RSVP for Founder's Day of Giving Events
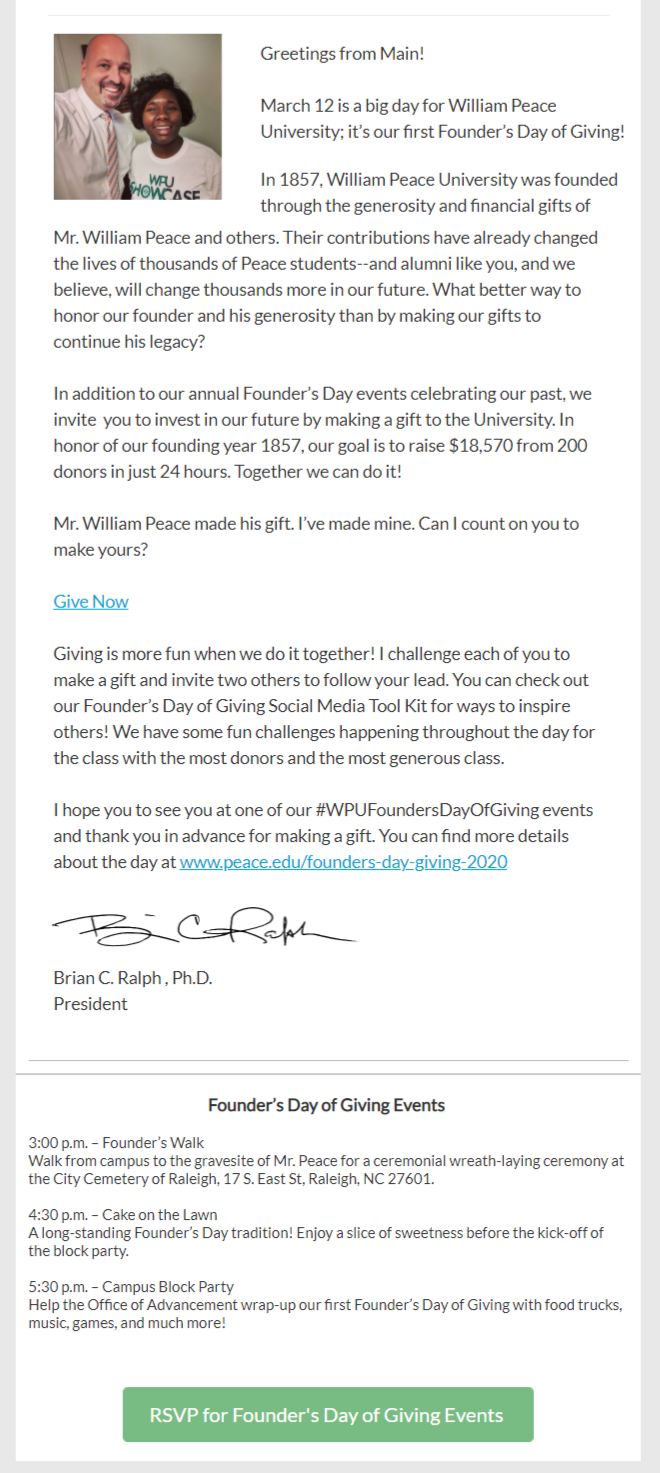 point(327,1414)
